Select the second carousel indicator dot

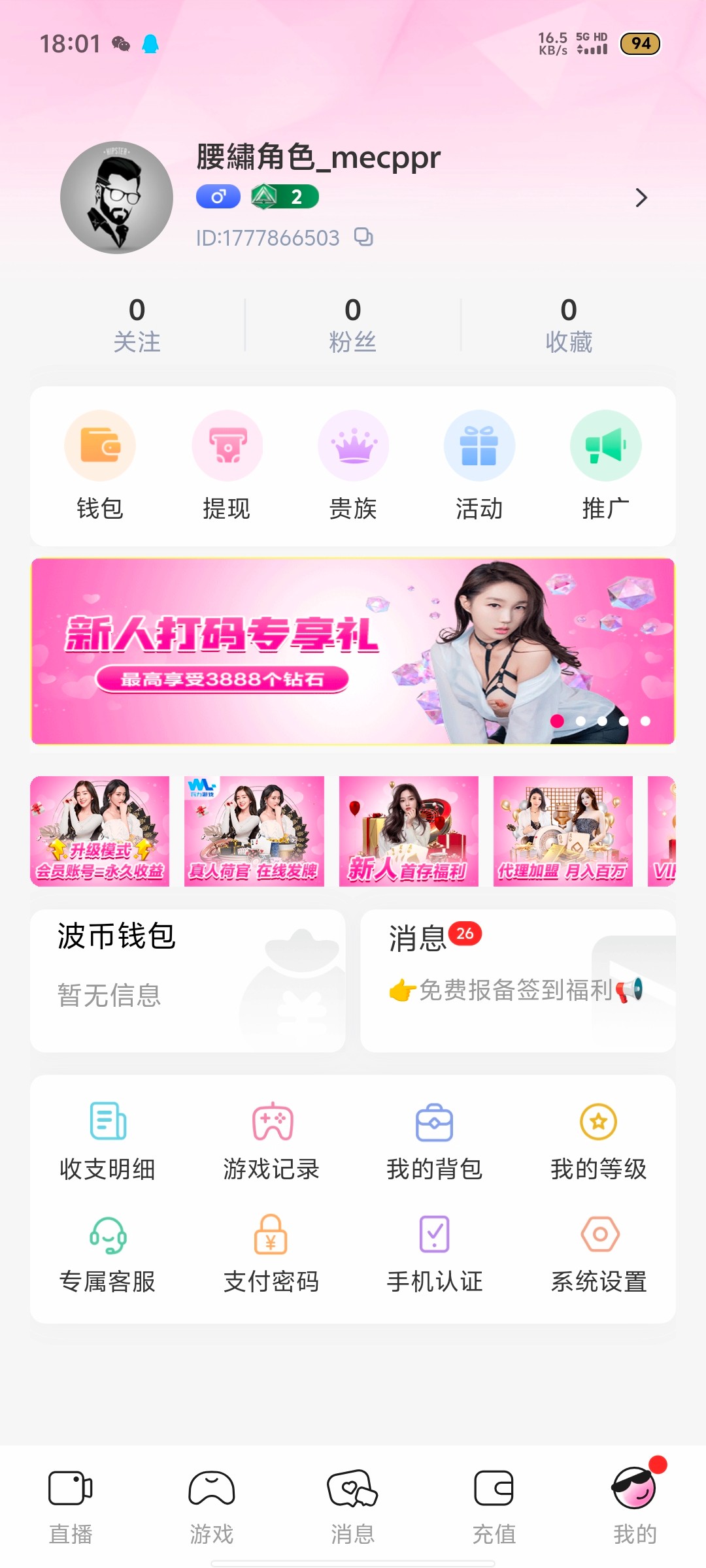pos(580,721)
